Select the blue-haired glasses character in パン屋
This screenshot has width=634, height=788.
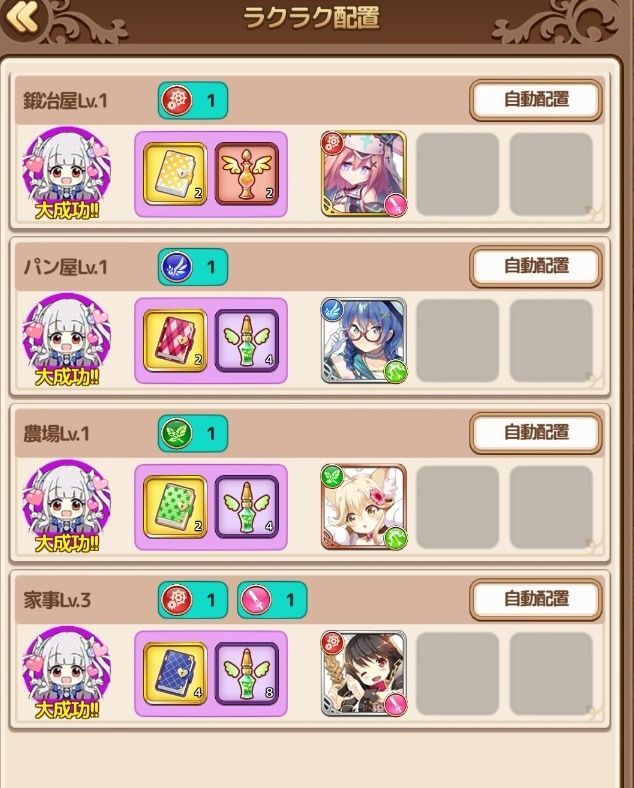[x=364, y=340]
